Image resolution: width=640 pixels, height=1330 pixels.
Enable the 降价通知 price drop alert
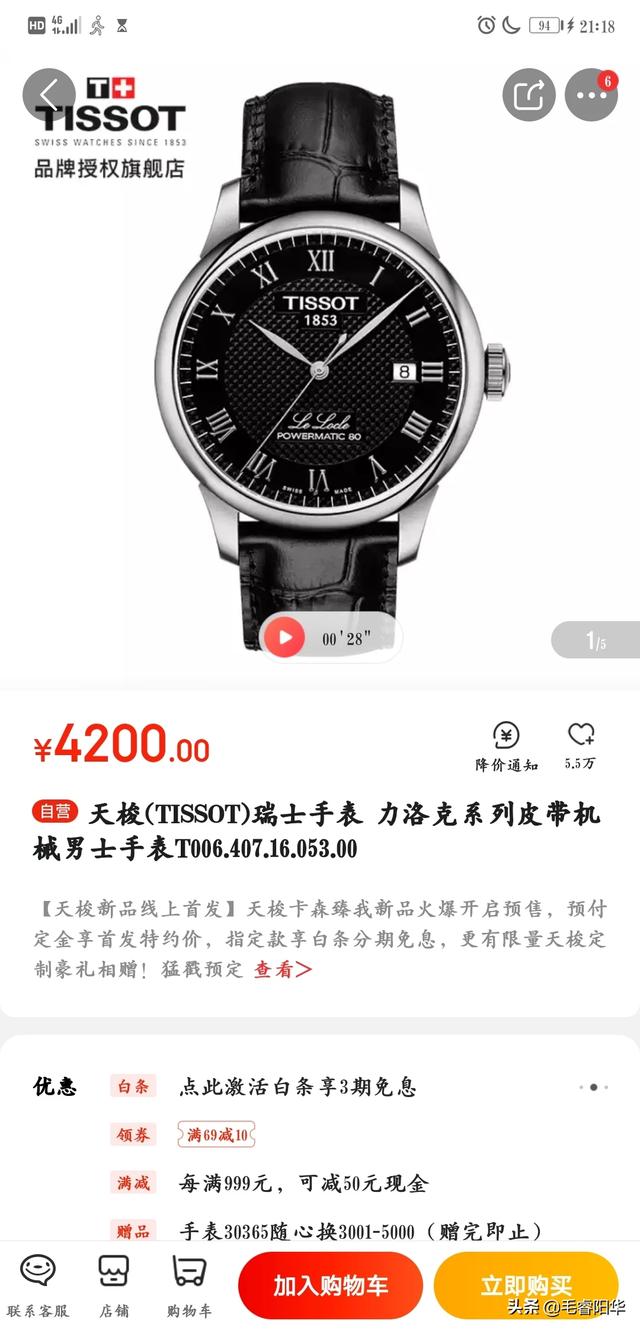pyautogui.click(x=506, y=746)
